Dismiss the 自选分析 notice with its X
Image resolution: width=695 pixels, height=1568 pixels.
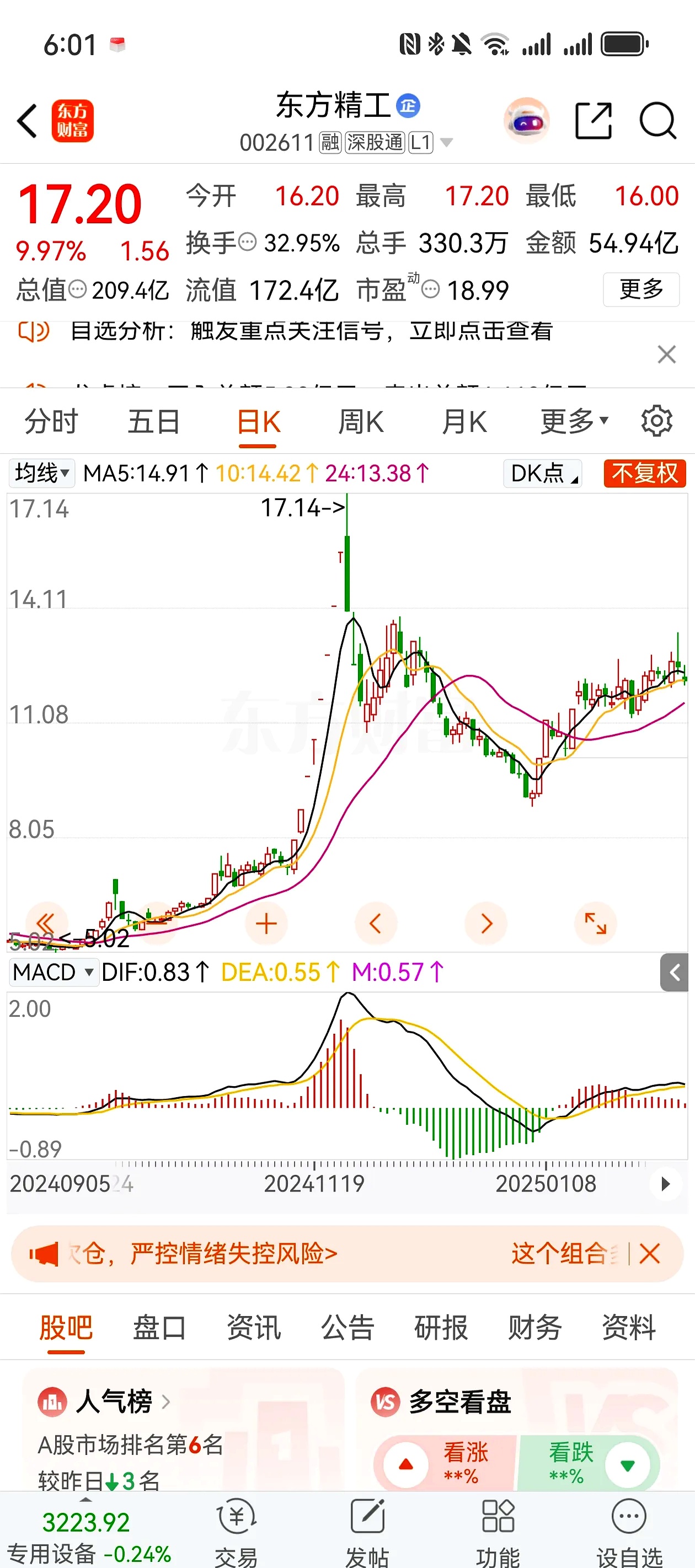pos(666,355)
